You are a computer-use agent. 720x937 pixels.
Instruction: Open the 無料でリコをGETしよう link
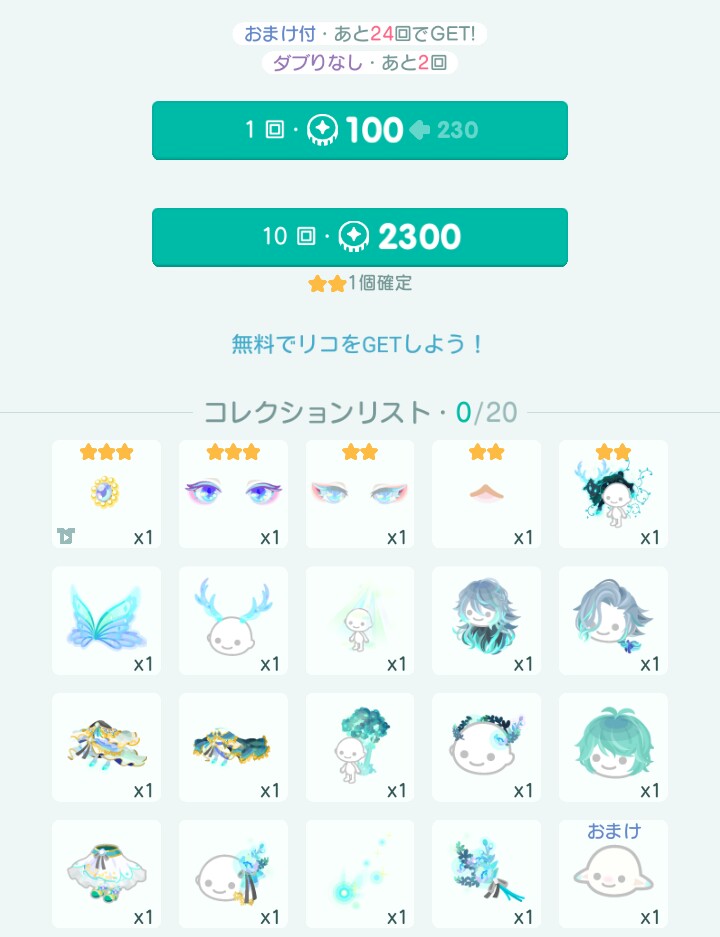tap(360, 345)
